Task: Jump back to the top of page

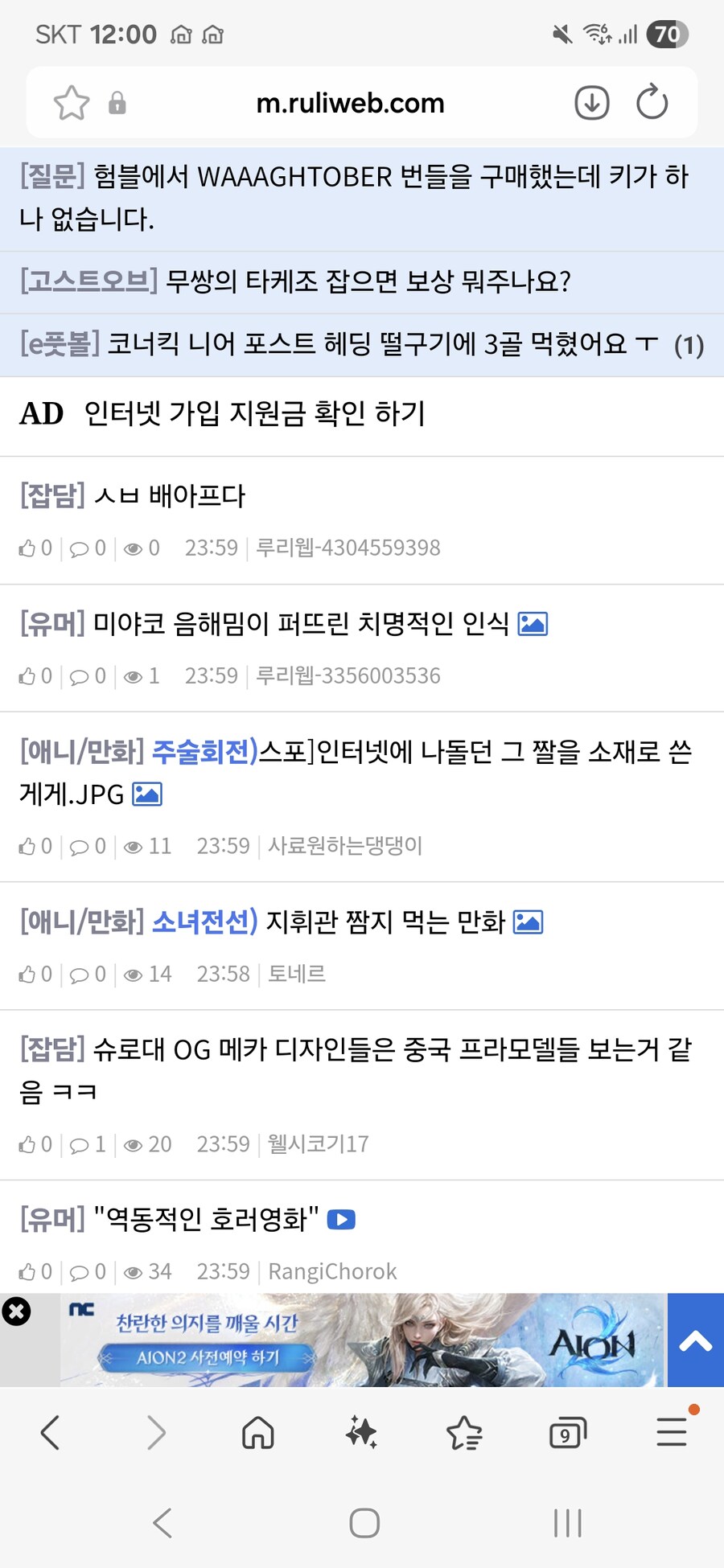Action: (x=695, y=1340)
